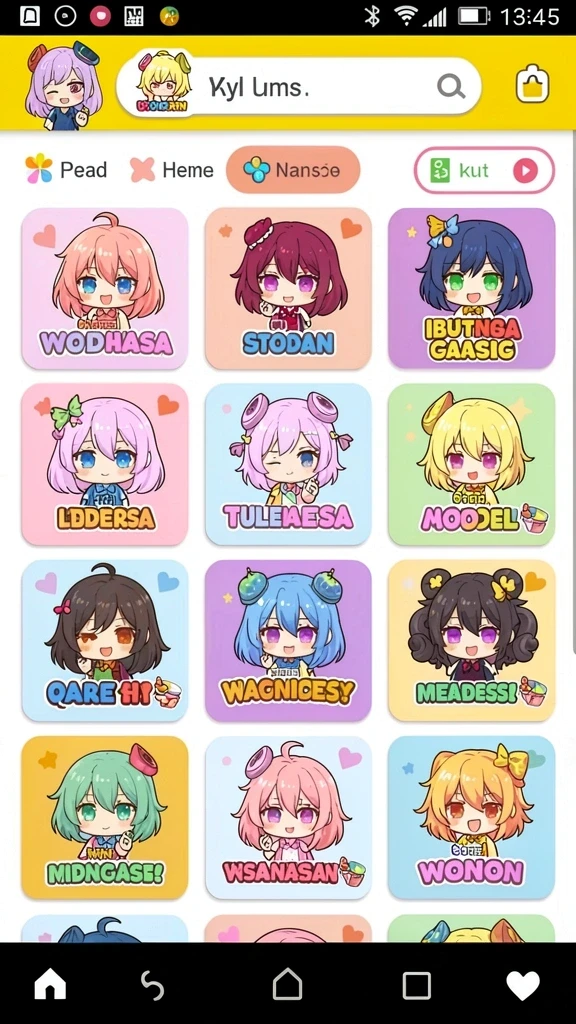Screen dimensions: 576x1024
Task: Open the MEADESSI sticker card
Action: (472, 641)
